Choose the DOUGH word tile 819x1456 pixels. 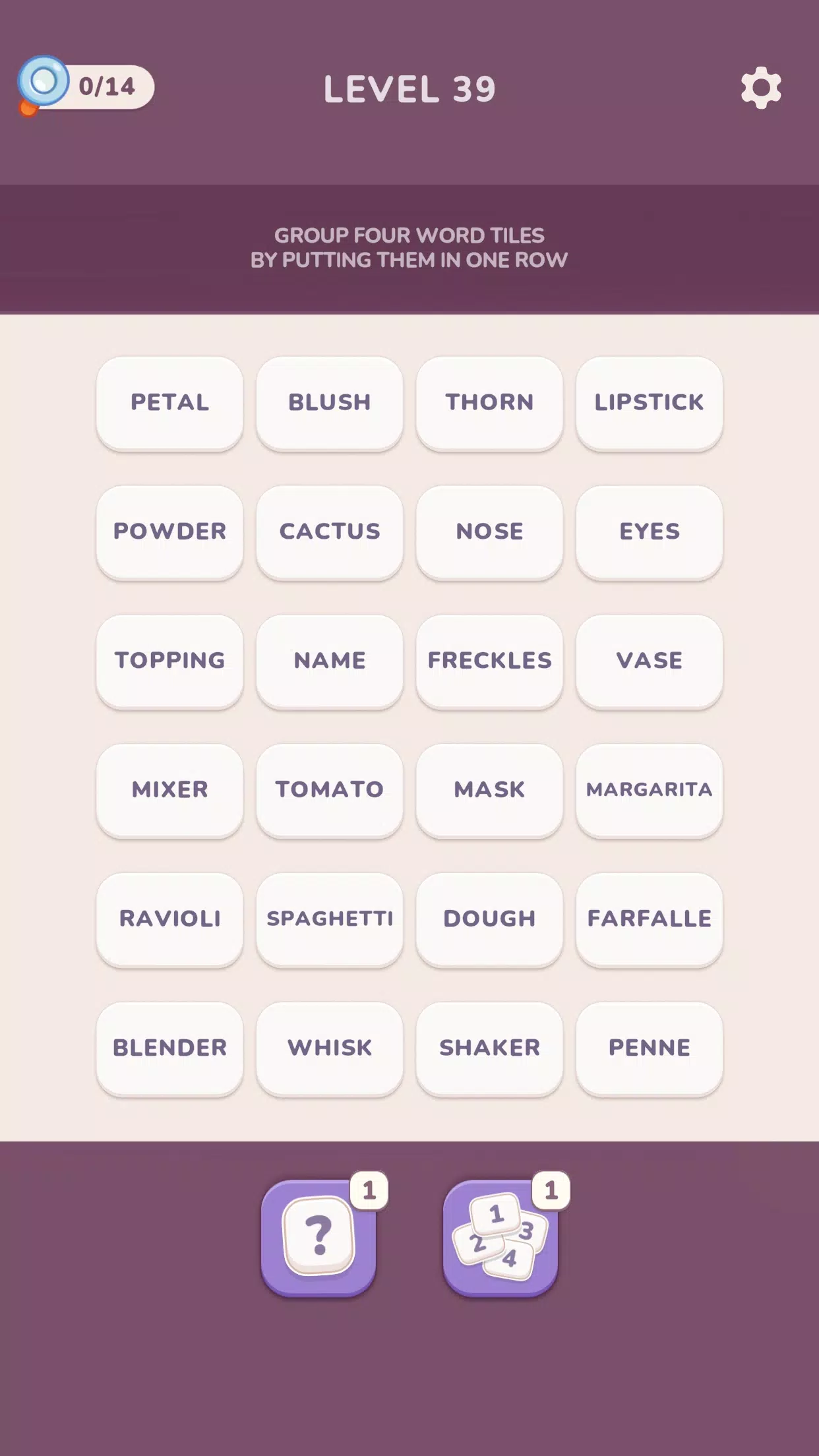[x=489, y=917]
